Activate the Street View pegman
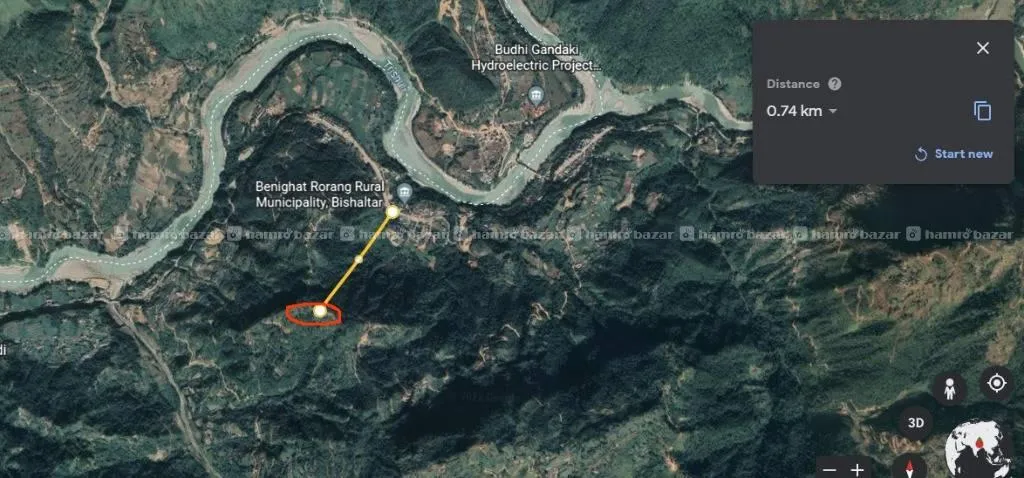This screenshot has height=478, width=1024. pyautogui.click(x=948, y=388)
